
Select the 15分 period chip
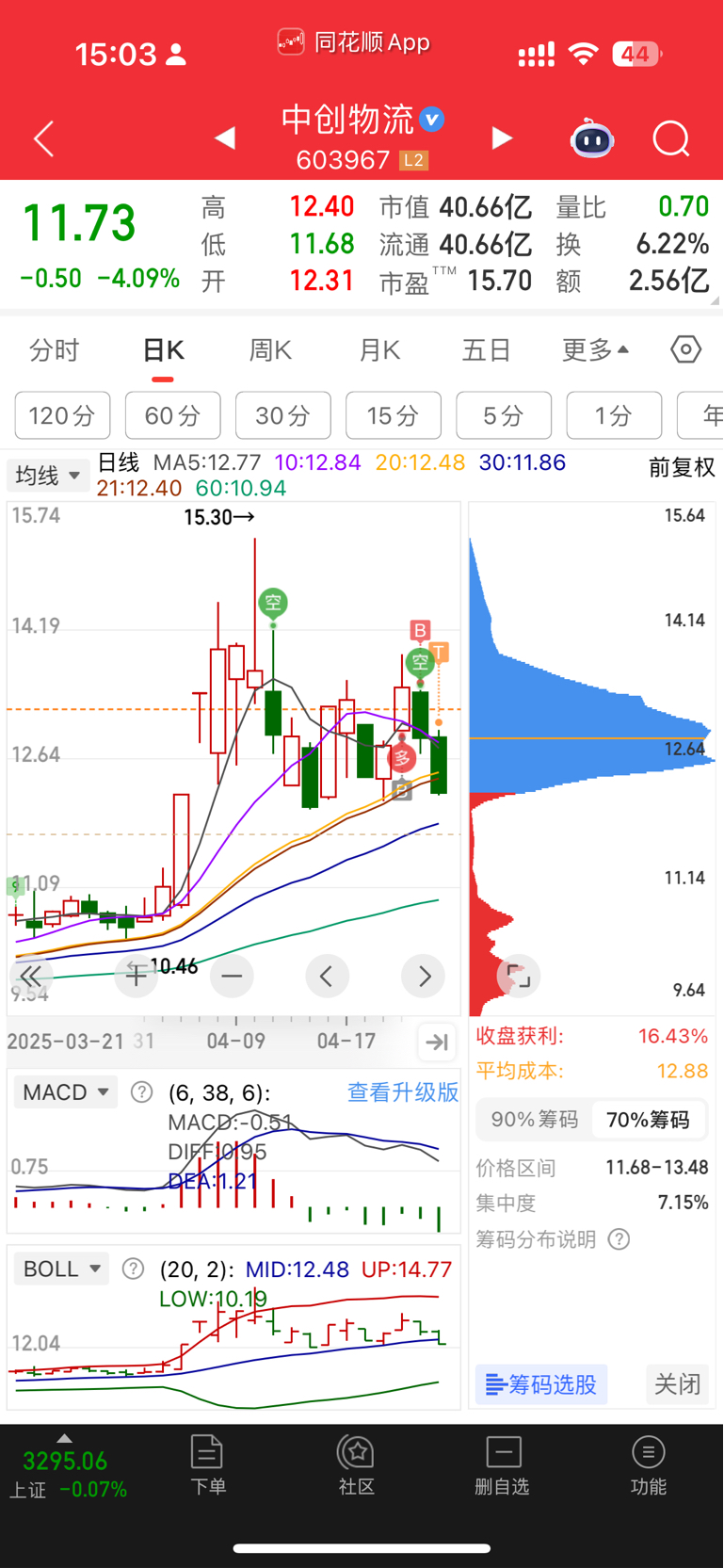tap(394, 415)
